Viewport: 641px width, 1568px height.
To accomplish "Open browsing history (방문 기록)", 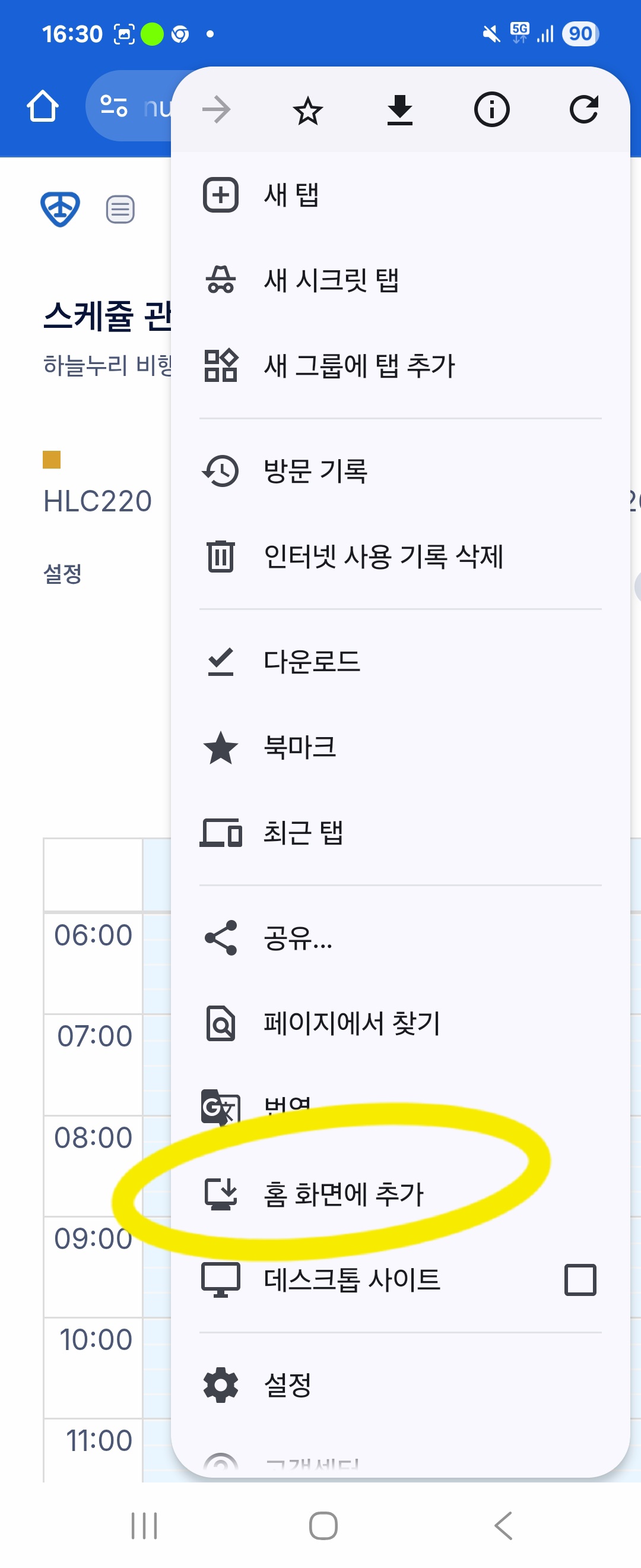I will pos(315,471).
